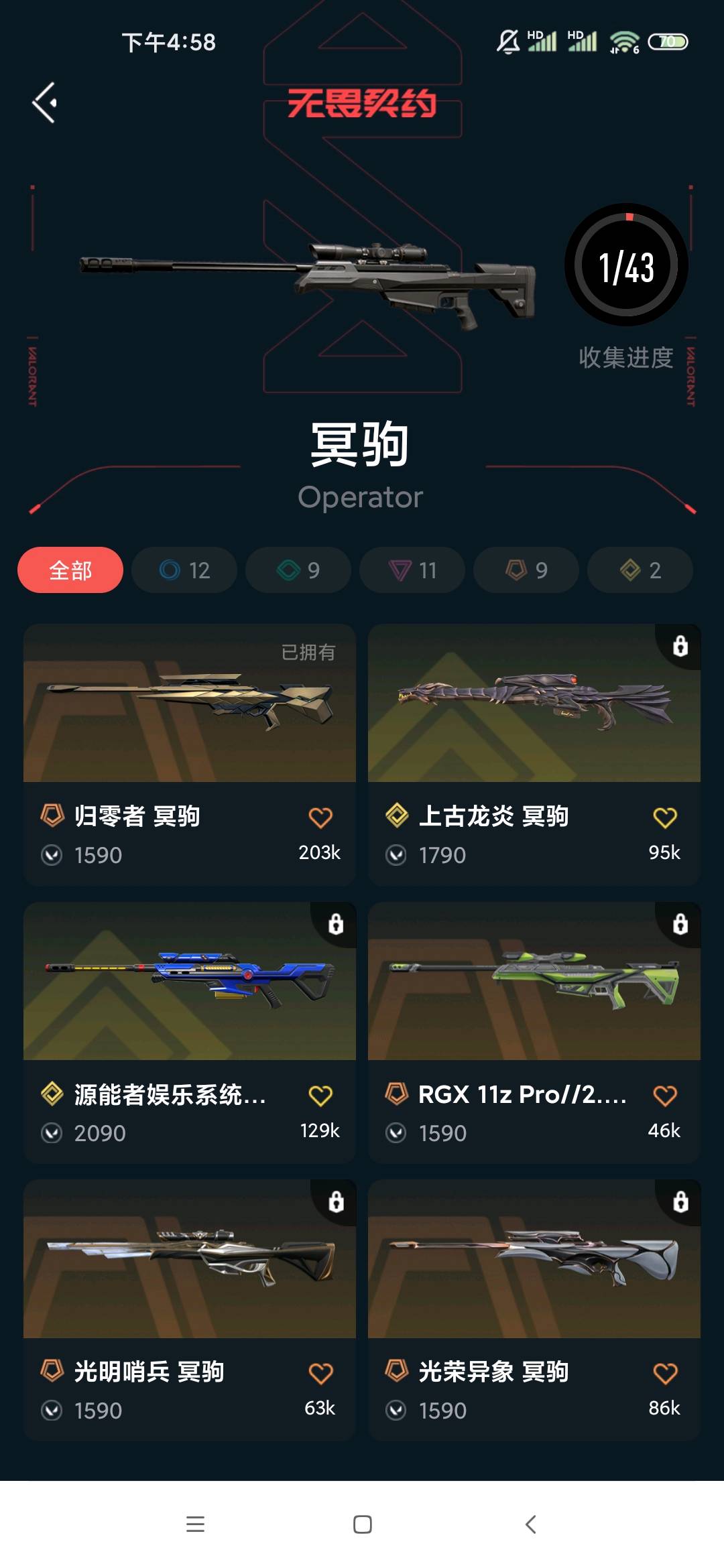
Task: Like the 归零者 冥驹 skin
Action: coord(320,818)
